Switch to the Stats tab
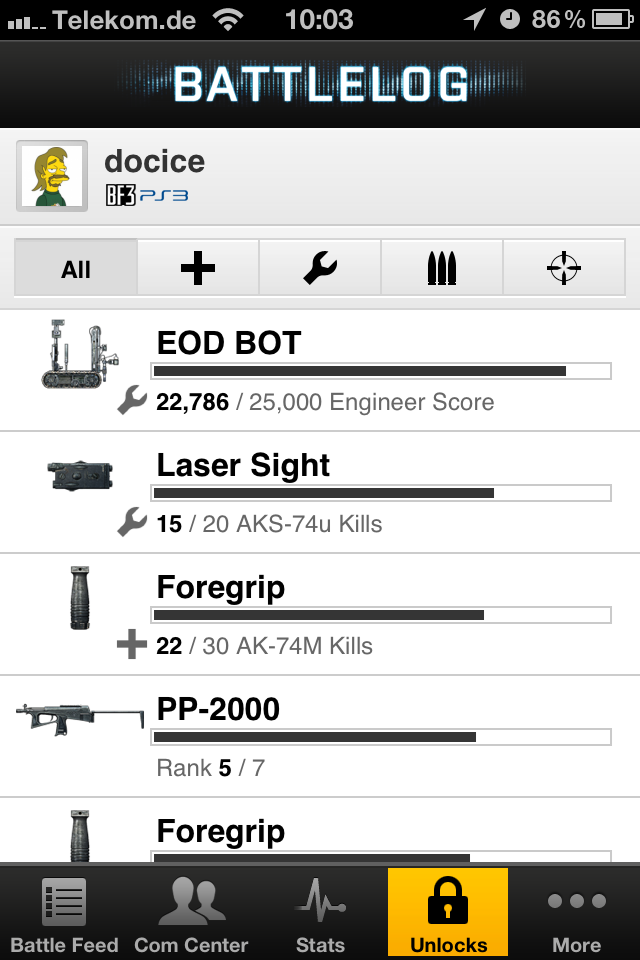Screen dimensions: 640x960 point(320,914)
